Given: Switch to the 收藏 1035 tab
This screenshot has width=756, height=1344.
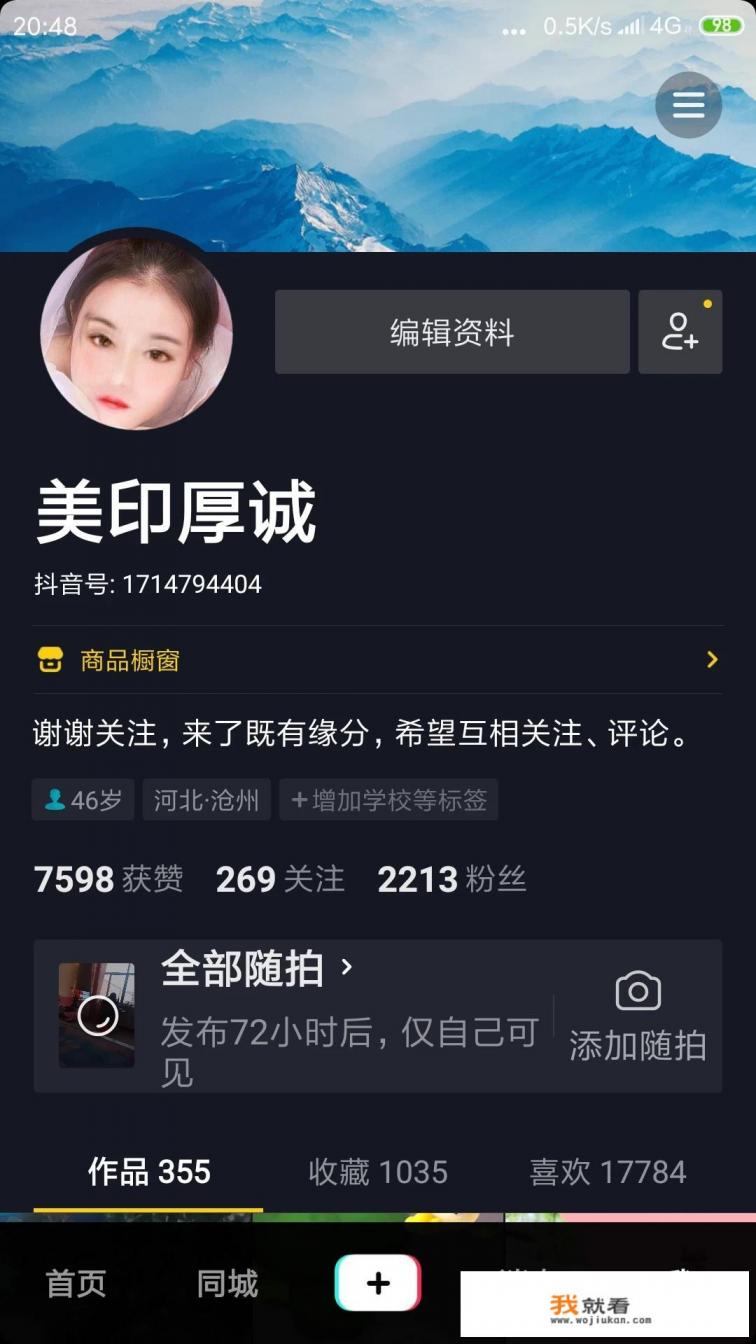Looking at the screenshot, I should click(x=378, y=1172).
